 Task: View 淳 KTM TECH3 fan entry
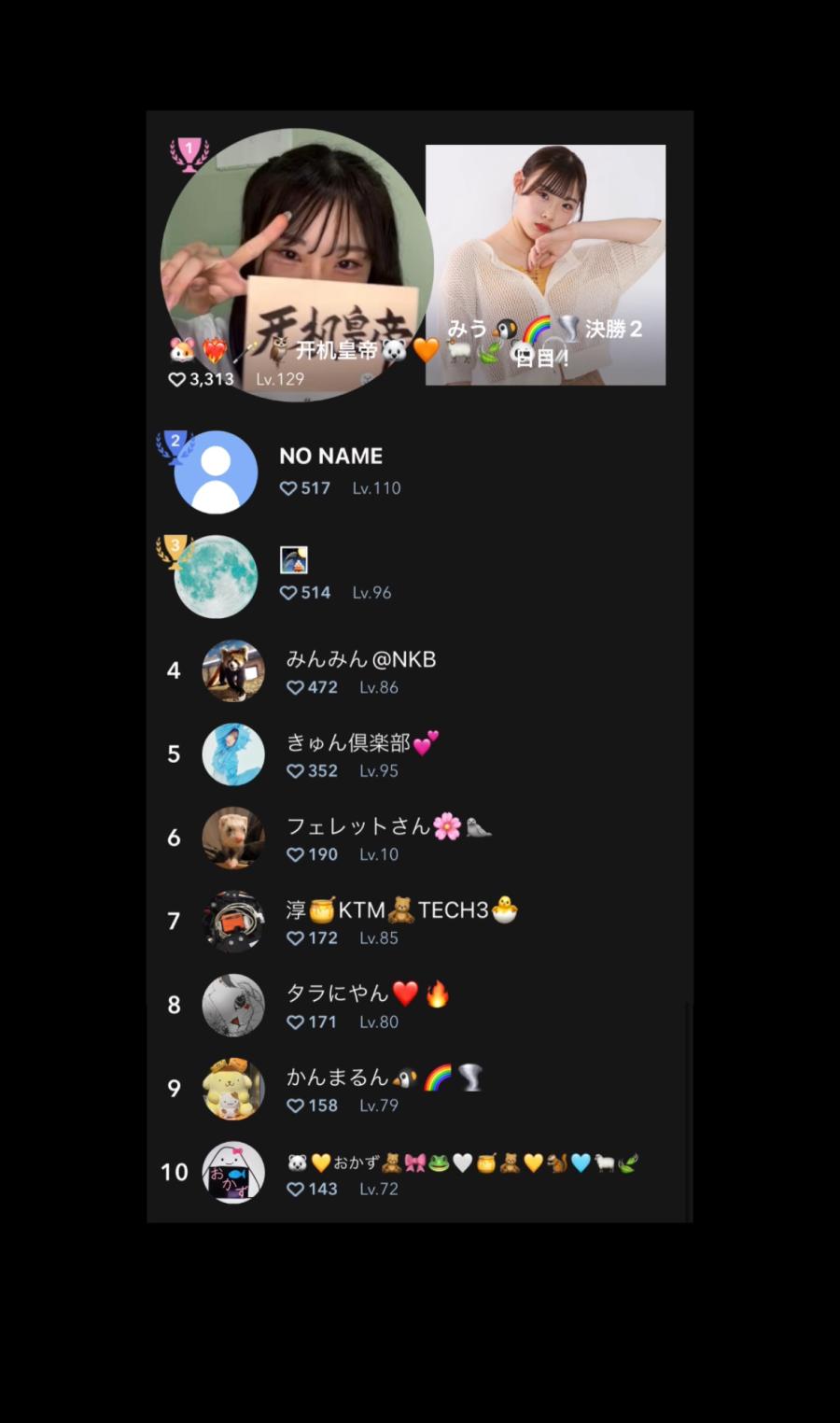pos(400,922)
